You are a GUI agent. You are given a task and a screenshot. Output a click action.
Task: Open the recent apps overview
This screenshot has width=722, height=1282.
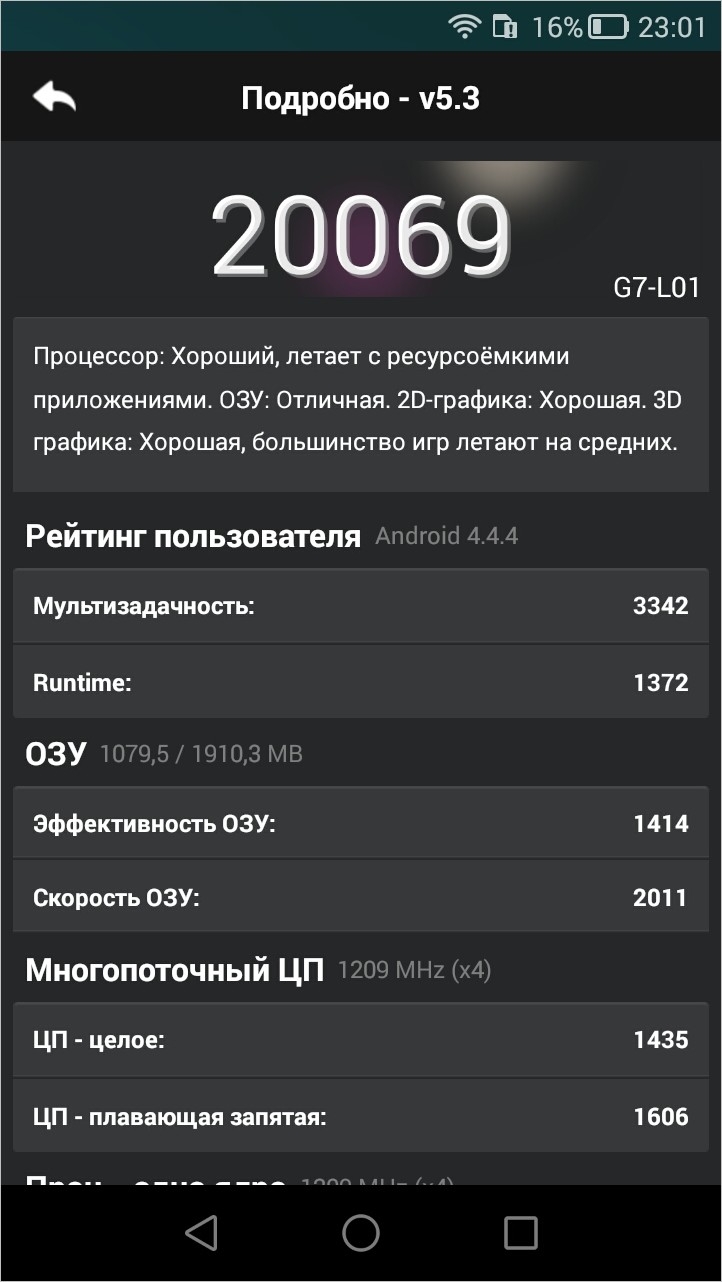[x=520, y=1232]
